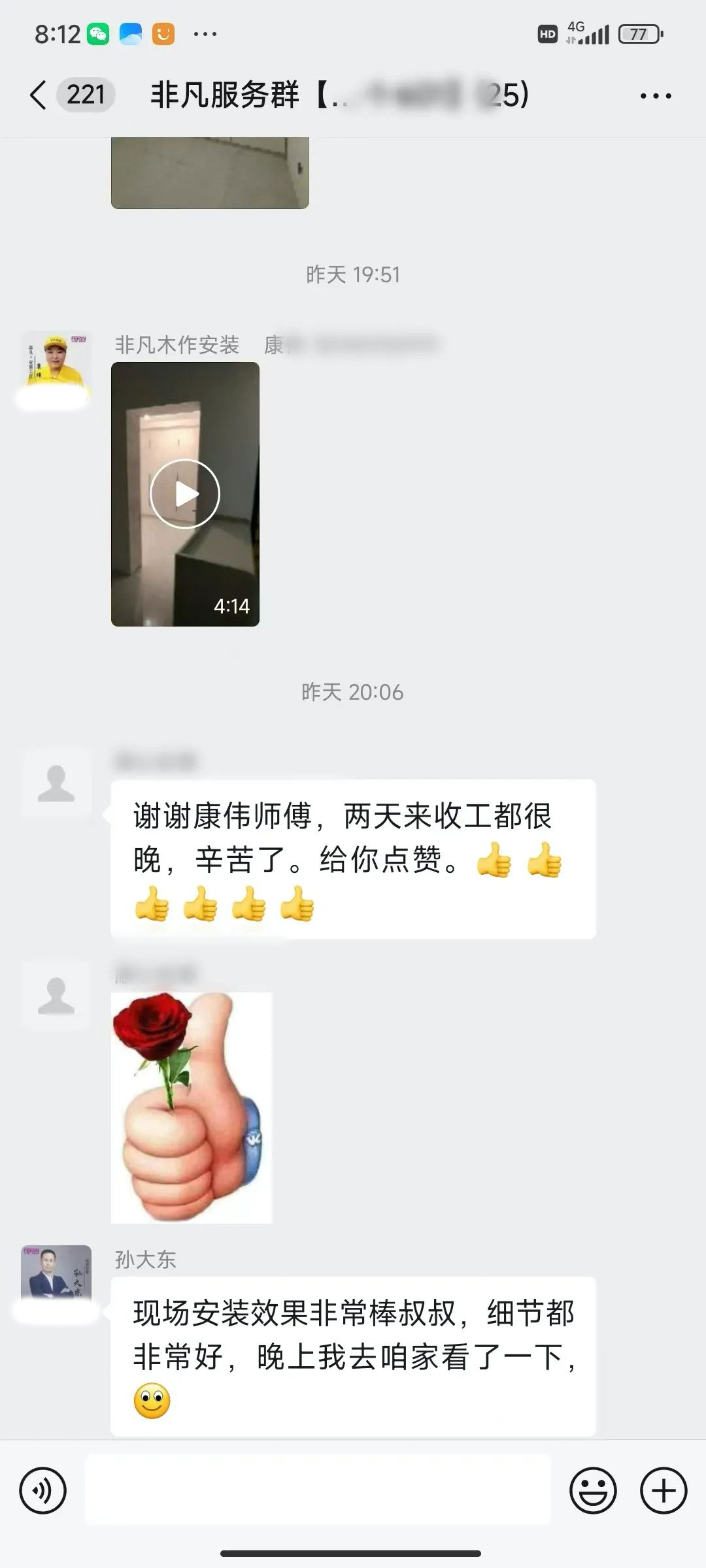
Task: Open the rose thumbs-up sticker image
Action: [x=192, y=1107]
